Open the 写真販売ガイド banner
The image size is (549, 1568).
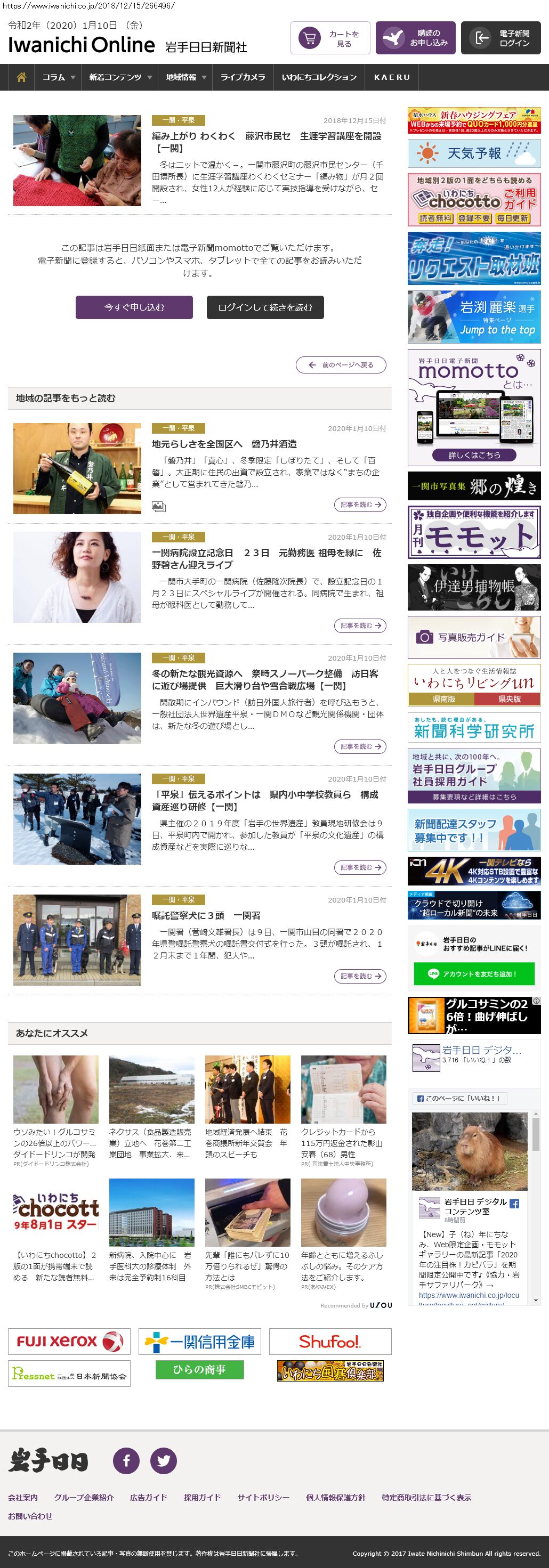(x=473, y=637)
